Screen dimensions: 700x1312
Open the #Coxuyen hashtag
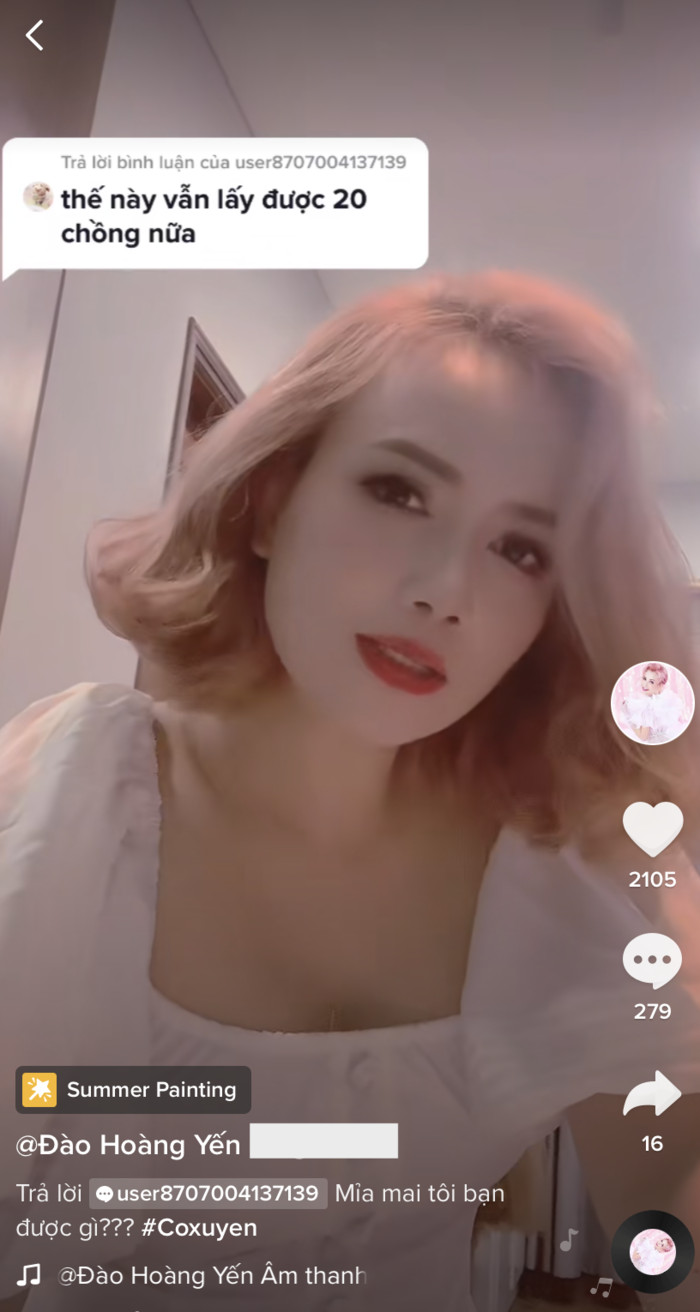tap(199, 1227)
